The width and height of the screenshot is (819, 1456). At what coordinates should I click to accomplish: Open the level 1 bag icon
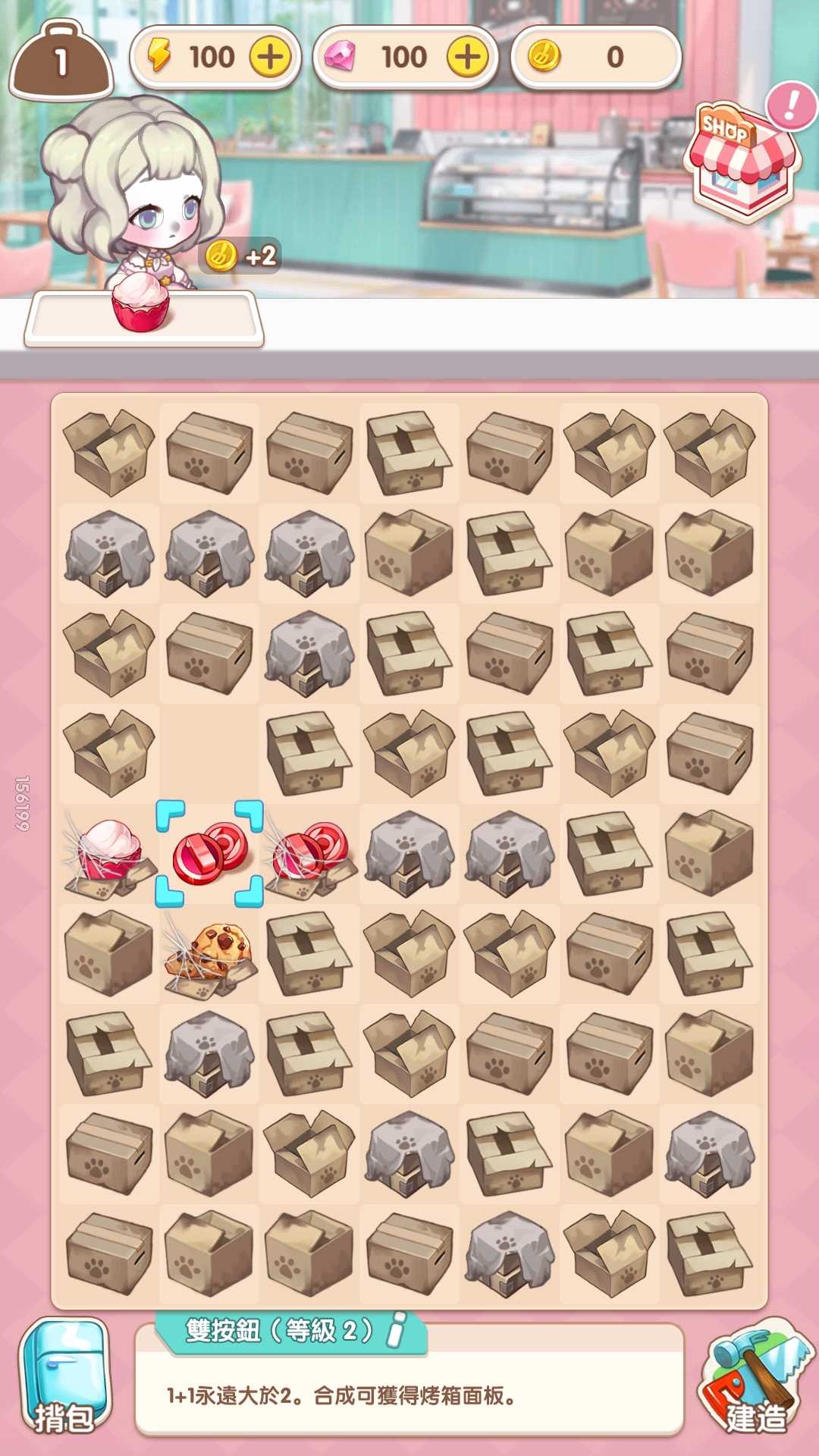click(61, 61)
